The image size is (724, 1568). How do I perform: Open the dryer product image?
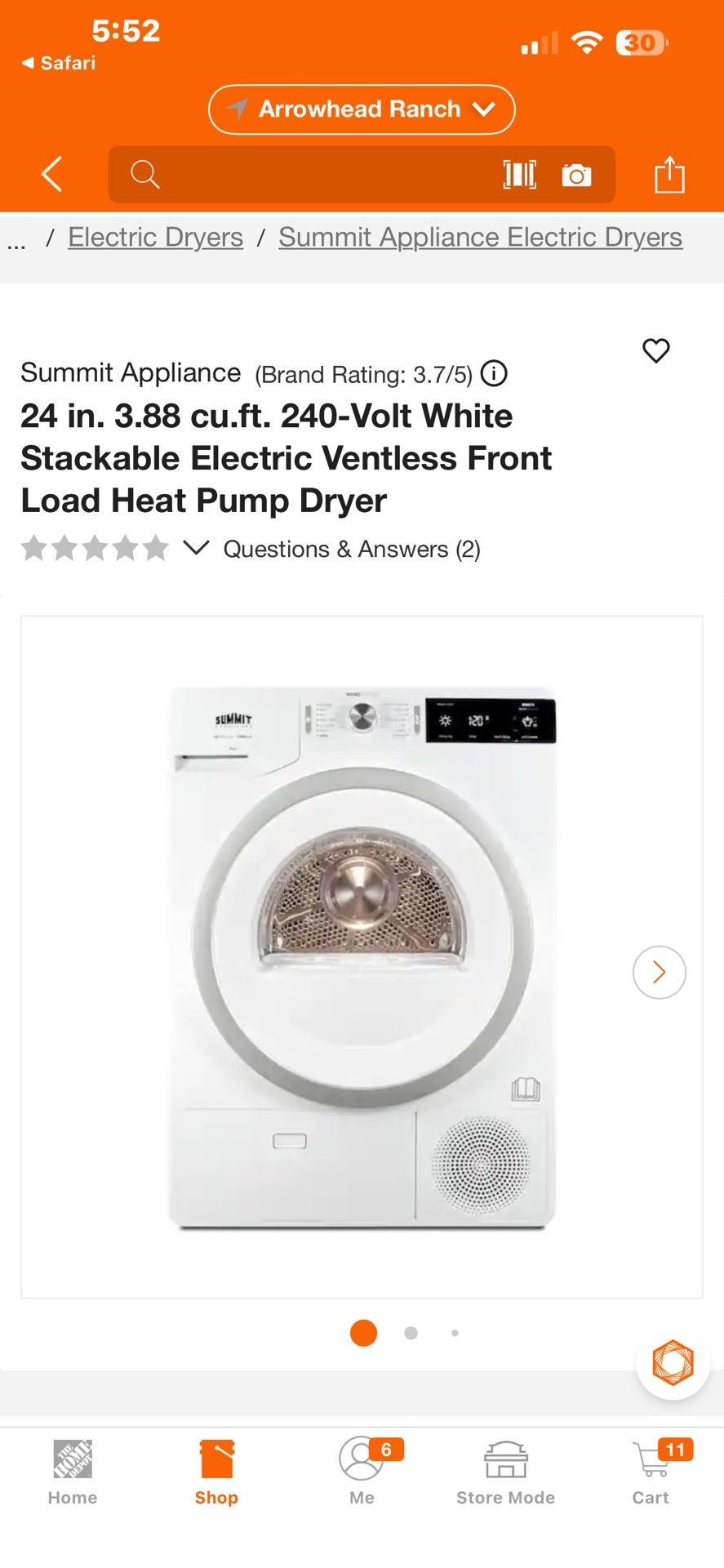click(x=362, y=955)
